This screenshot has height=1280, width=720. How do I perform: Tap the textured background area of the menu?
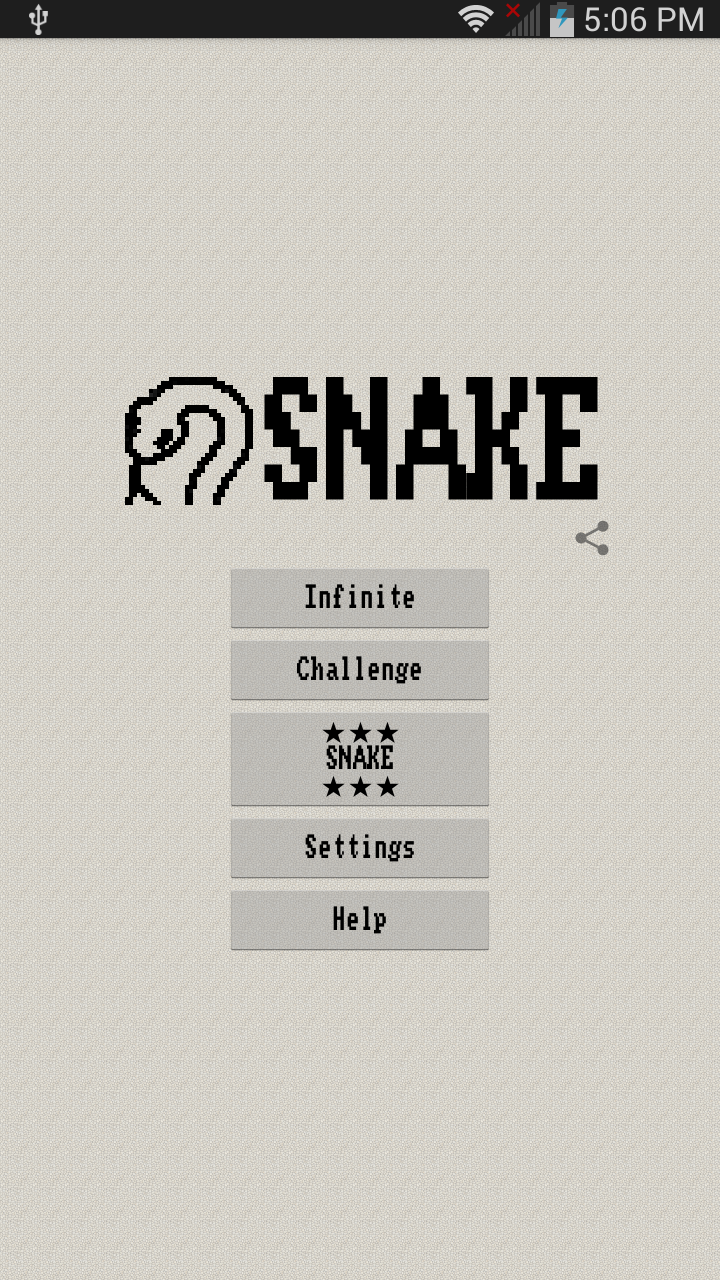point(360,1100)
